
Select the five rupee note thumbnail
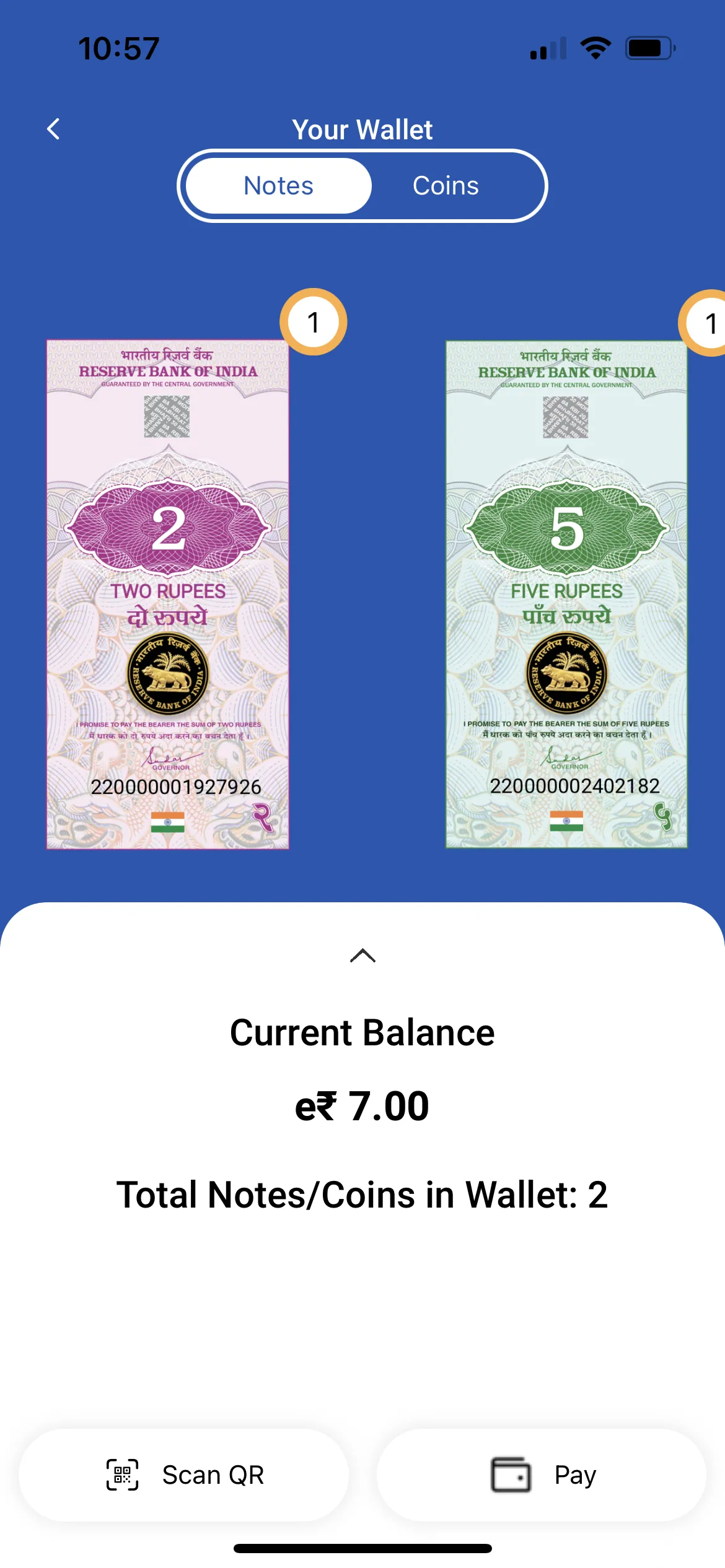click(566, 593)
